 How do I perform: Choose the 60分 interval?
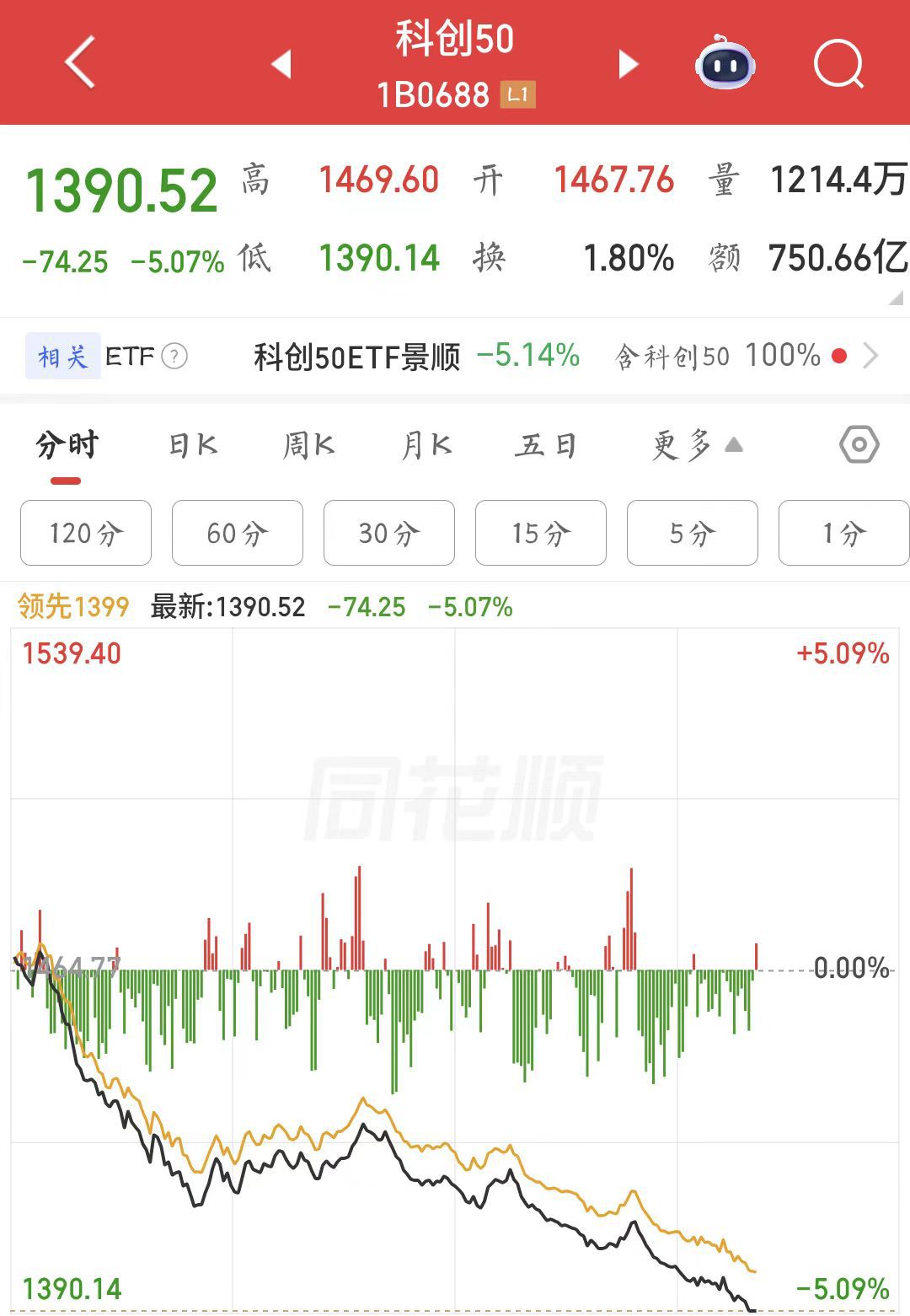(x=238, y=533)
